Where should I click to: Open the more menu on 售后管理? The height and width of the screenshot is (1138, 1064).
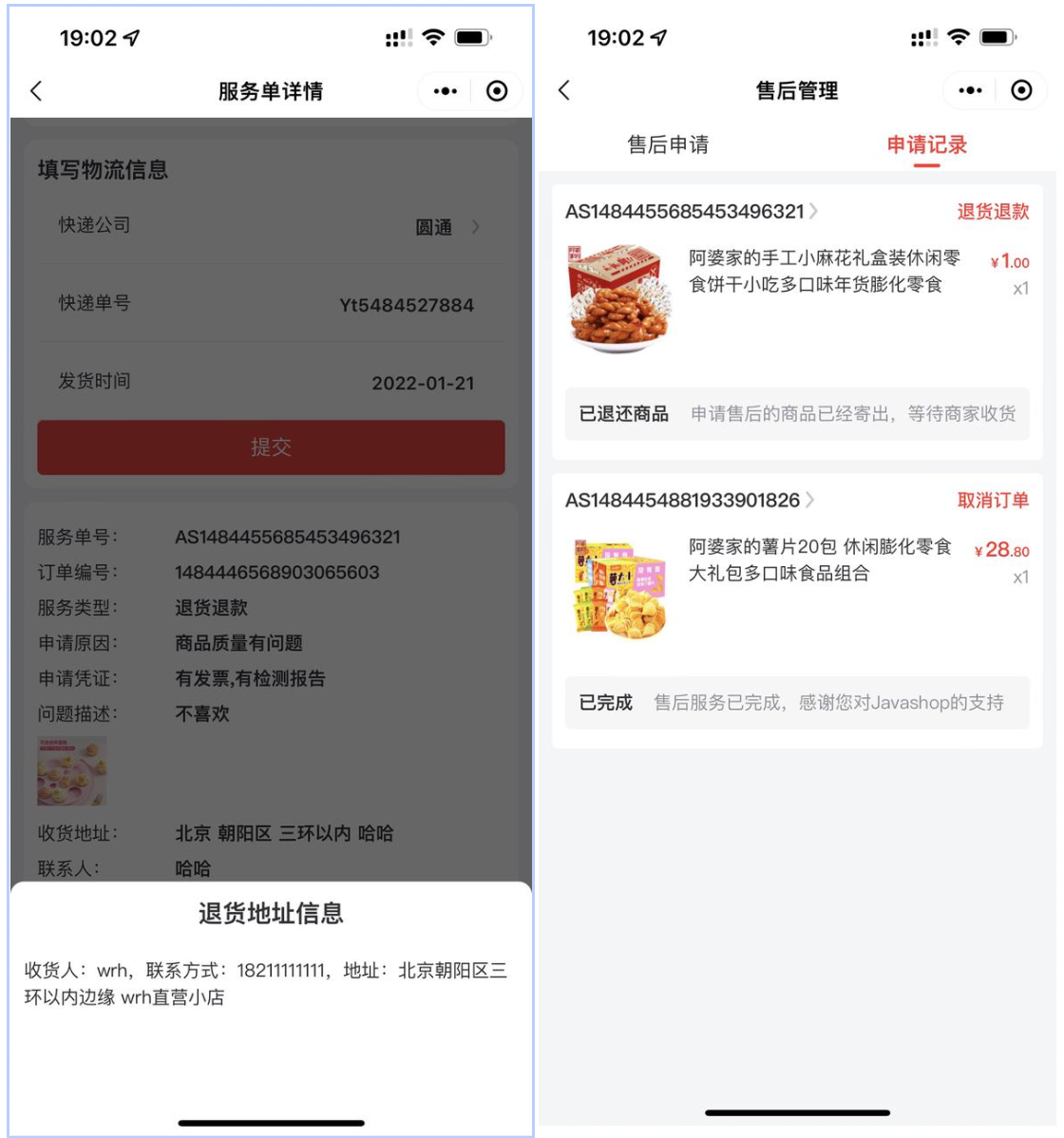970,90
